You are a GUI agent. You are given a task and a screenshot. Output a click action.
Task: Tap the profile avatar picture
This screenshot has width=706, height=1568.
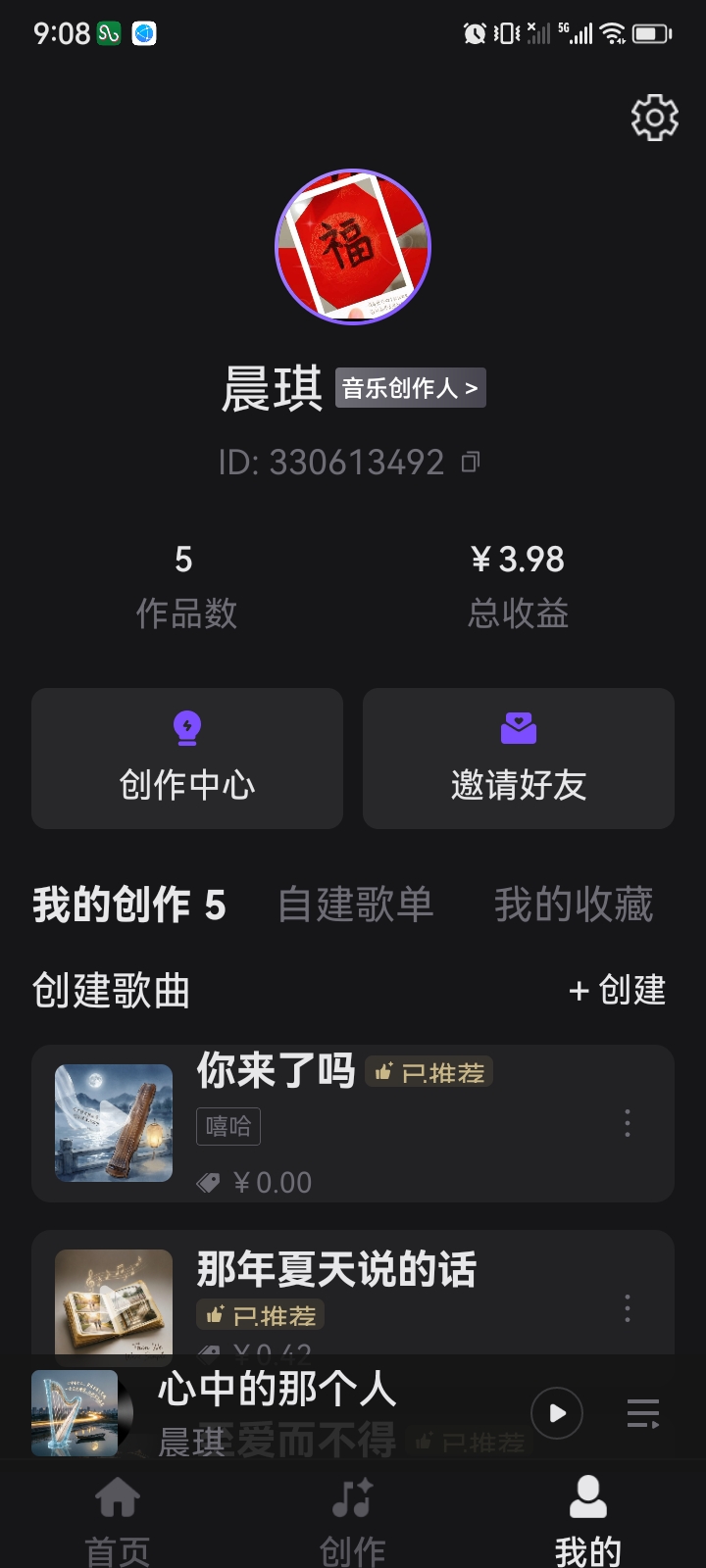click(x=353, y=246)
